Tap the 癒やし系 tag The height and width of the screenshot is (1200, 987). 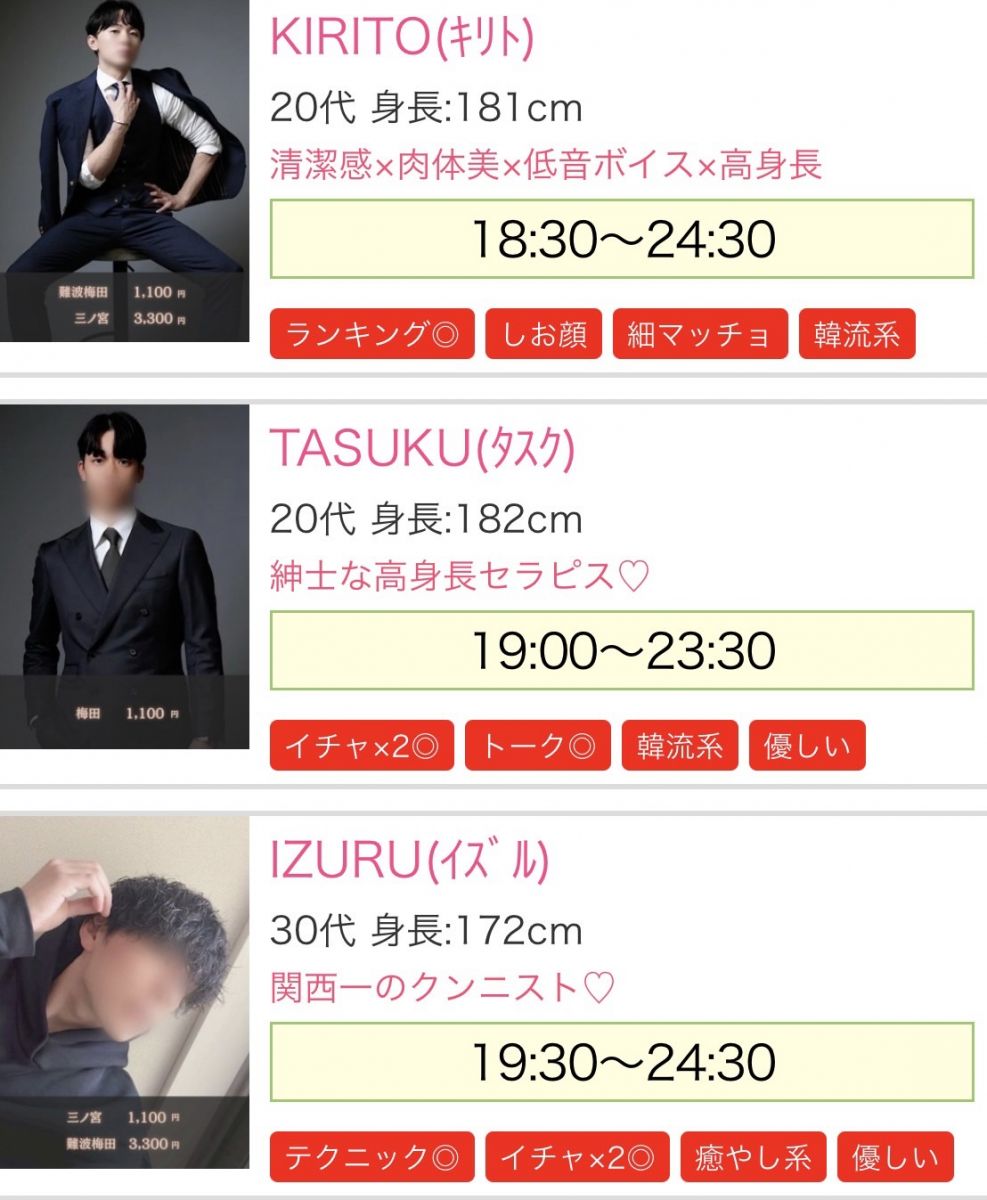[754, 1158]
